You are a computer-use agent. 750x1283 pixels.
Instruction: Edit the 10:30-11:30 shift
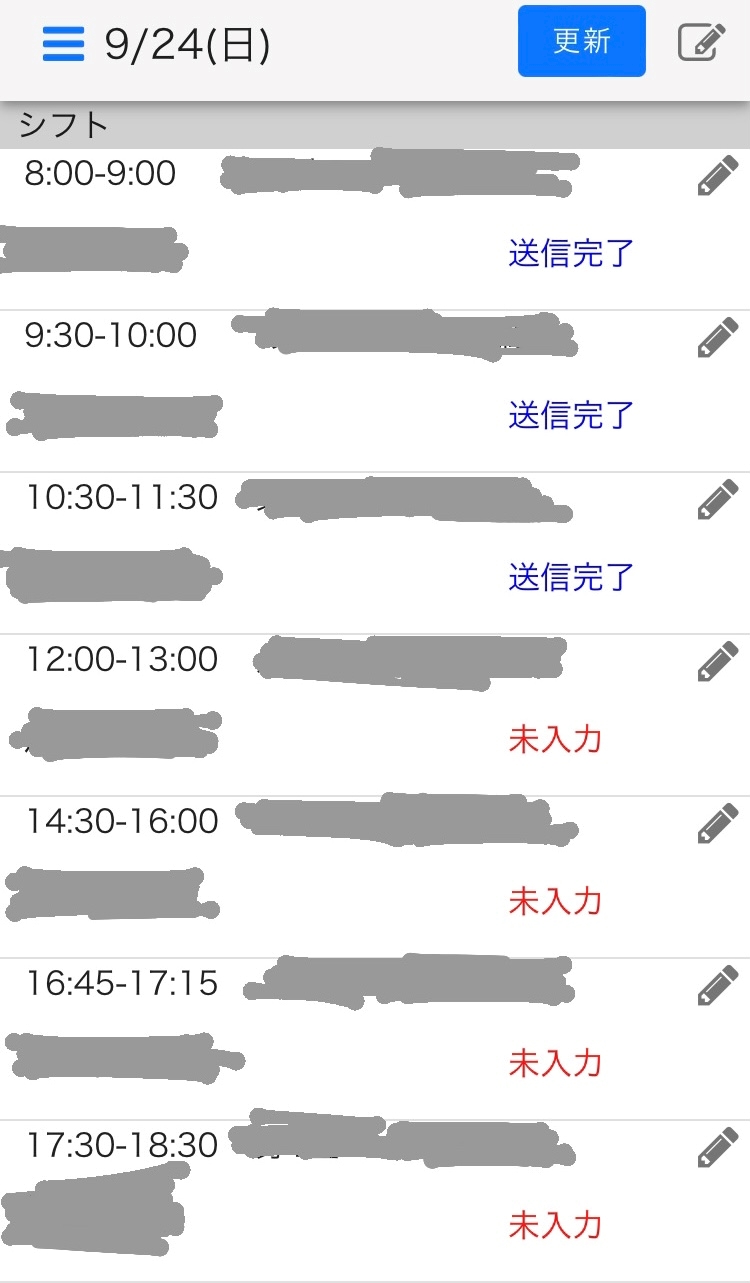(x=718, y=500)
